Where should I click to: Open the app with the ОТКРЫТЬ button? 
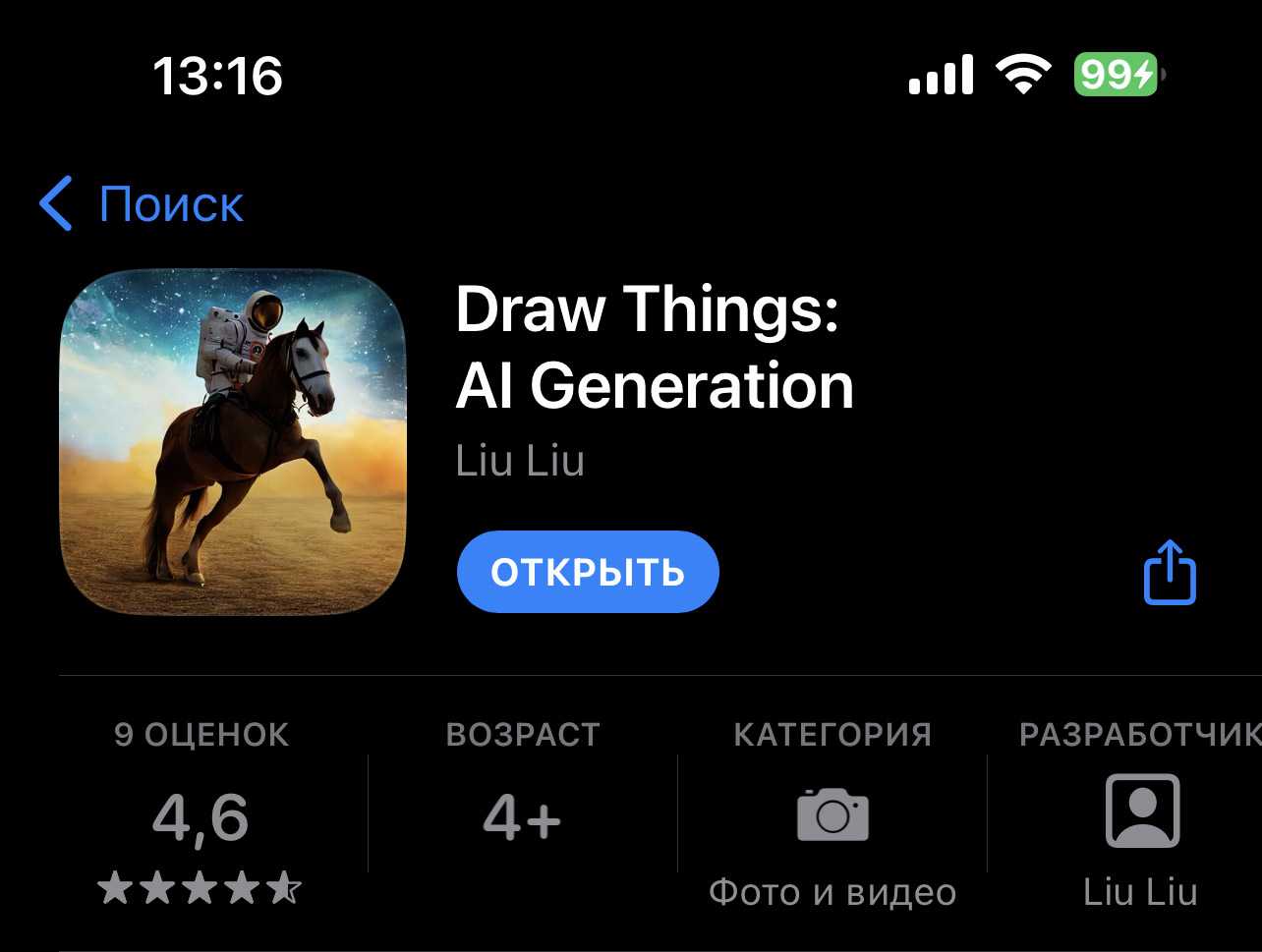pyautogui.click(x=588, y=572)
